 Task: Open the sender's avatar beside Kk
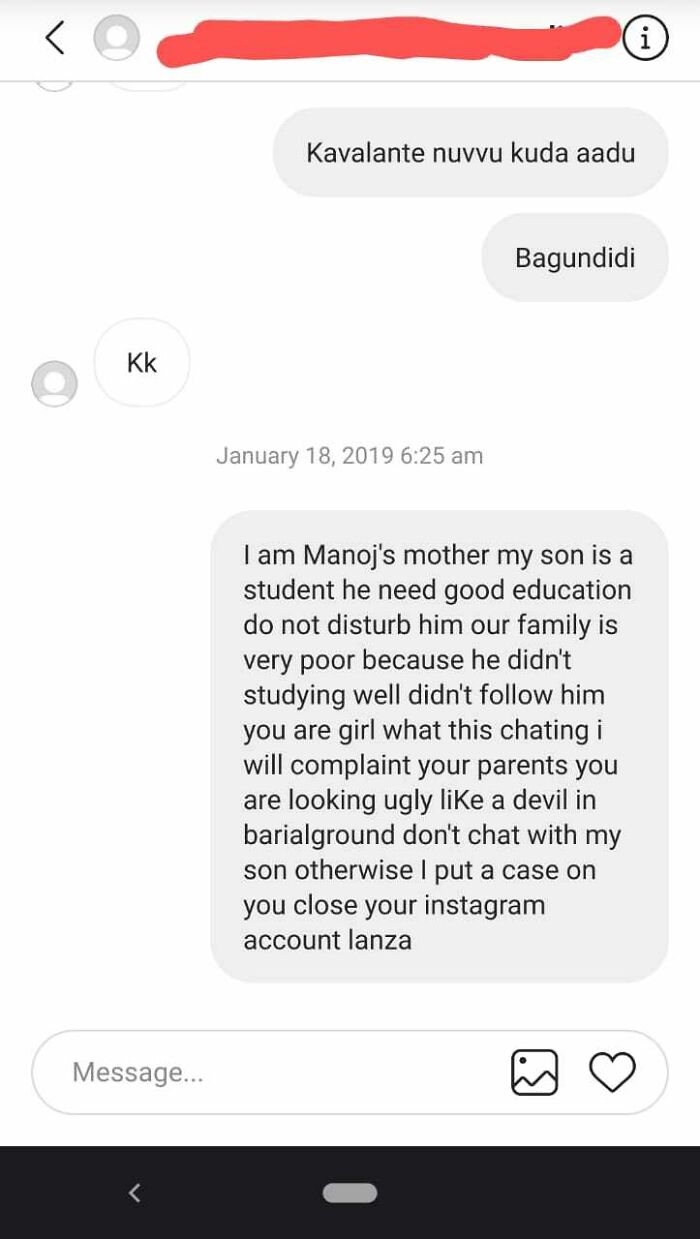[x=54, y=384]
